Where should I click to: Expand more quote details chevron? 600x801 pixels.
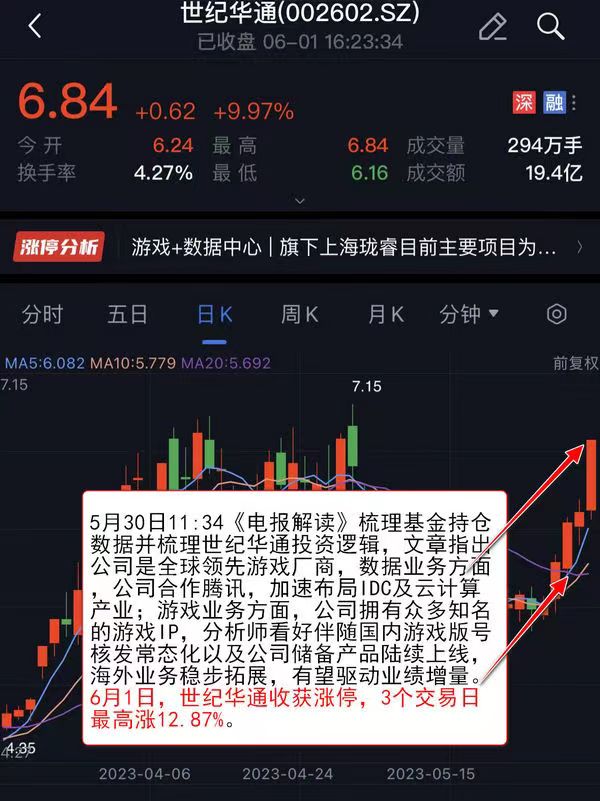pos(299,200)
